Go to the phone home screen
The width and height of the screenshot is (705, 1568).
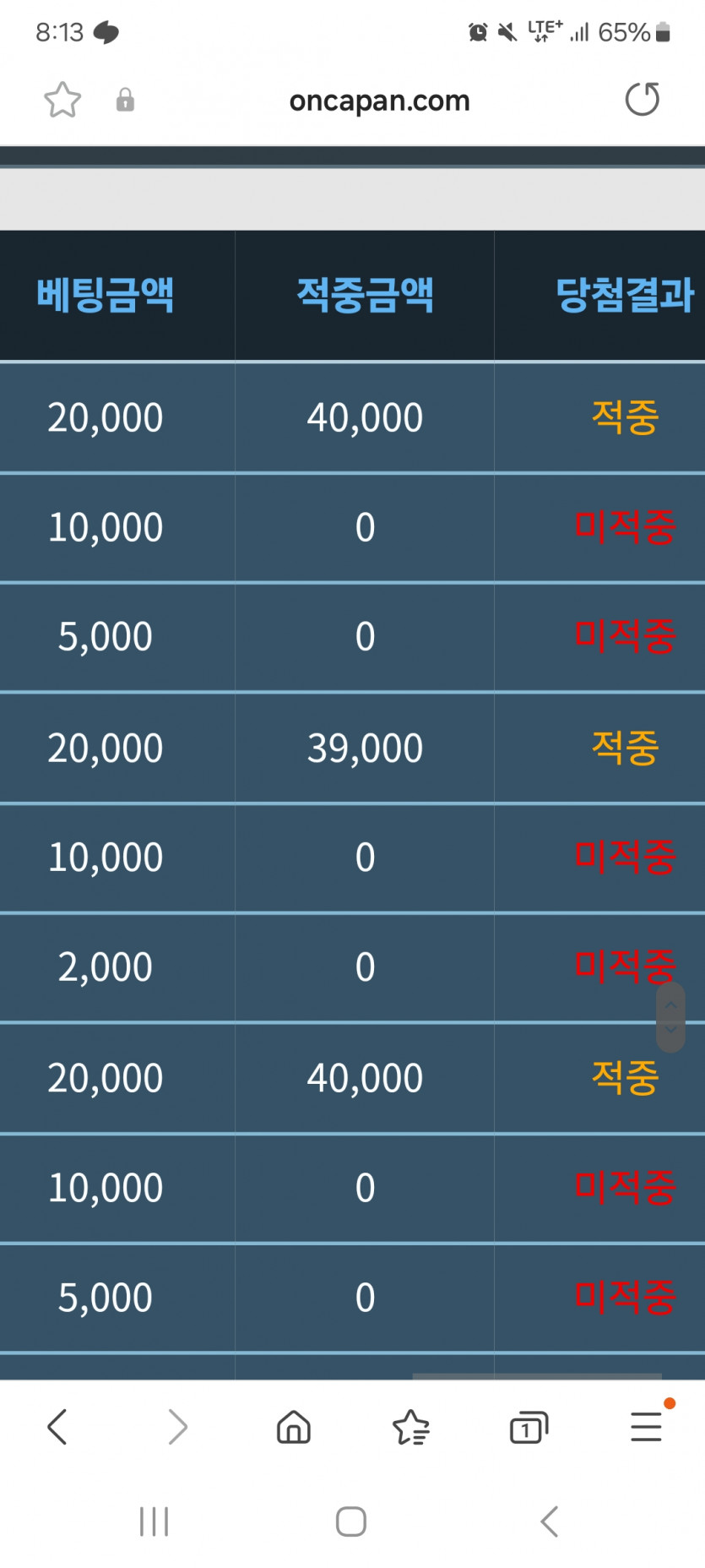(351, 1522)
